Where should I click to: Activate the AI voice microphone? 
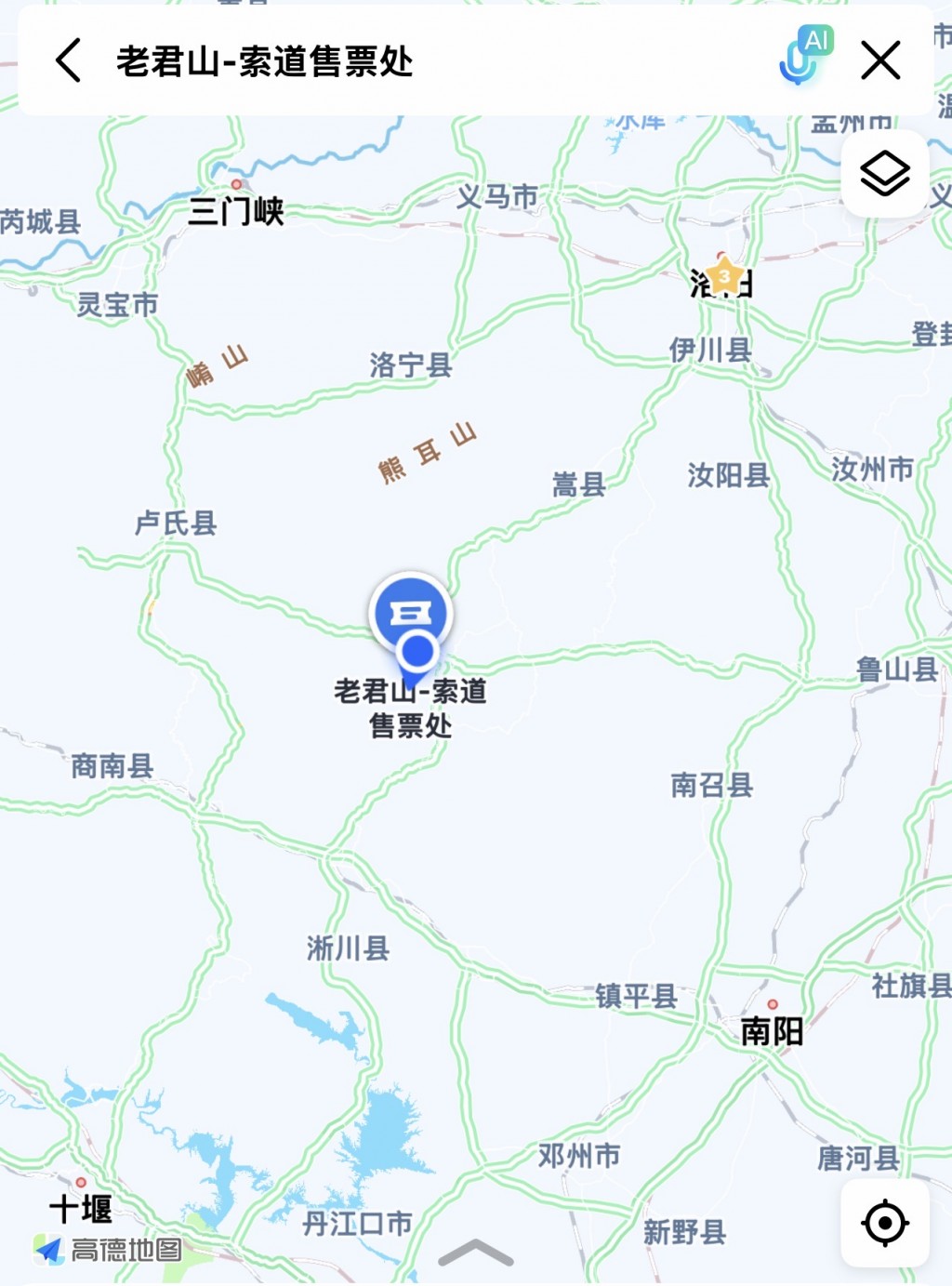pos(805,57)
